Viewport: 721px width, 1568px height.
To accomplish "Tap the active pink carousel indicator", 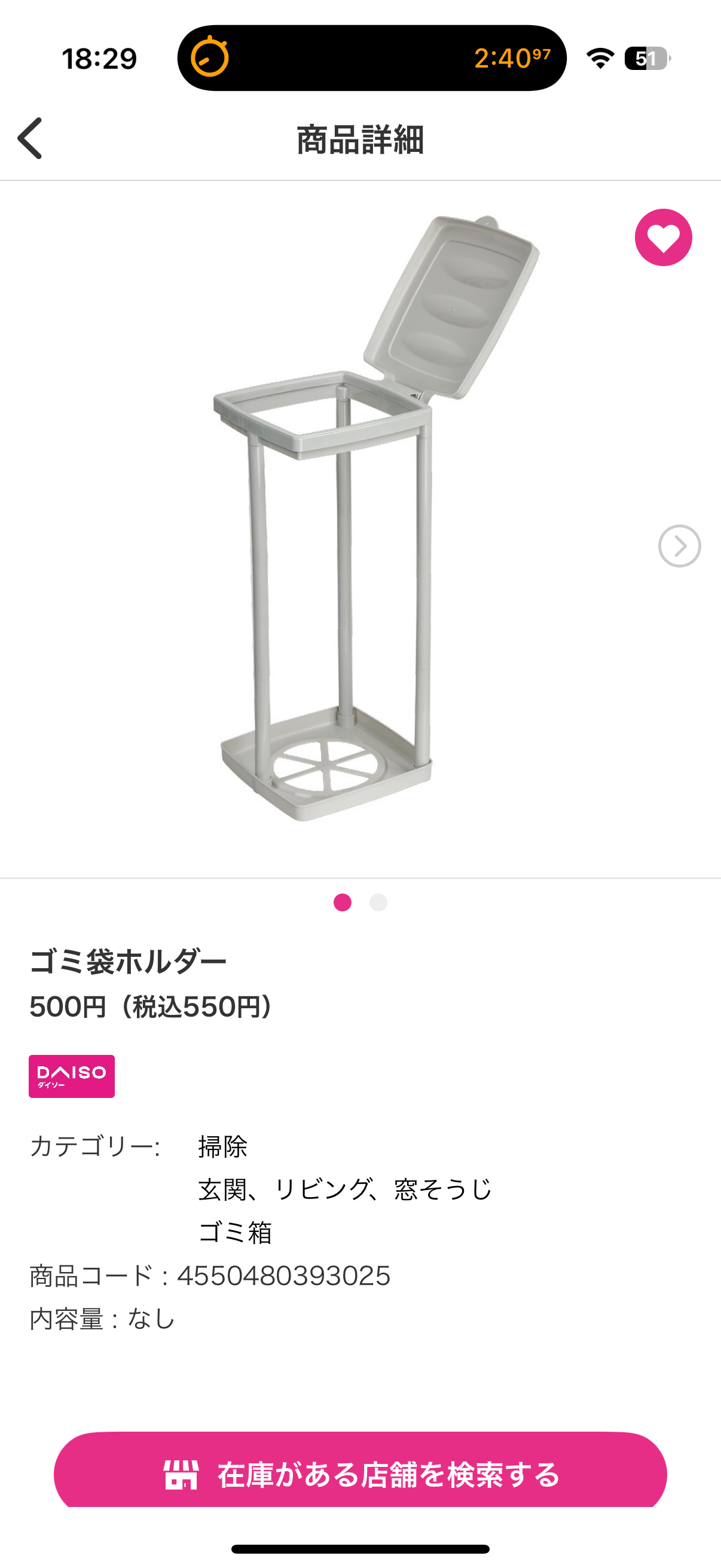I will 341,903.
